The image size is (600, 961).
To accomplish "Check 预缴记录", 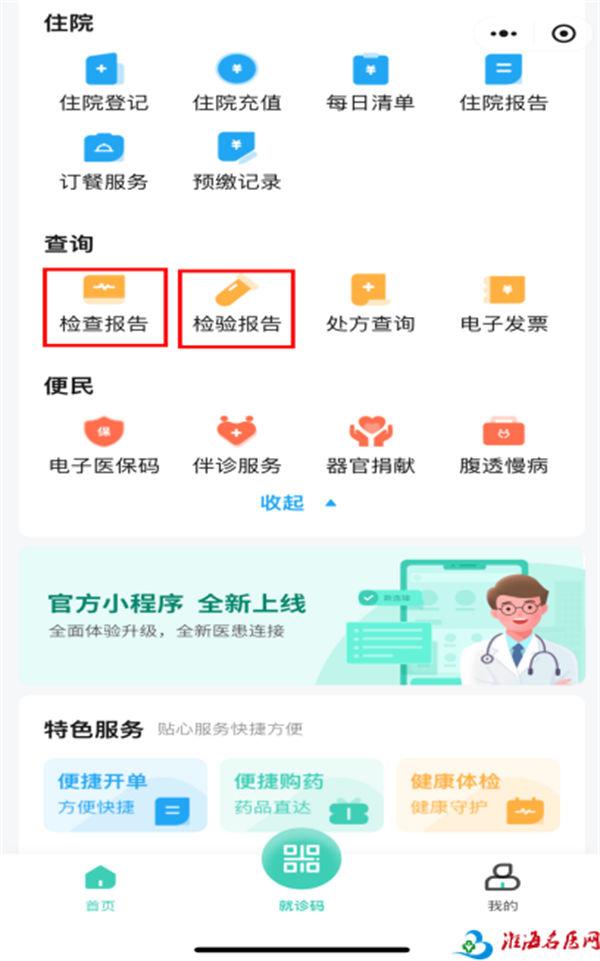I will click(x=237, y=162).
